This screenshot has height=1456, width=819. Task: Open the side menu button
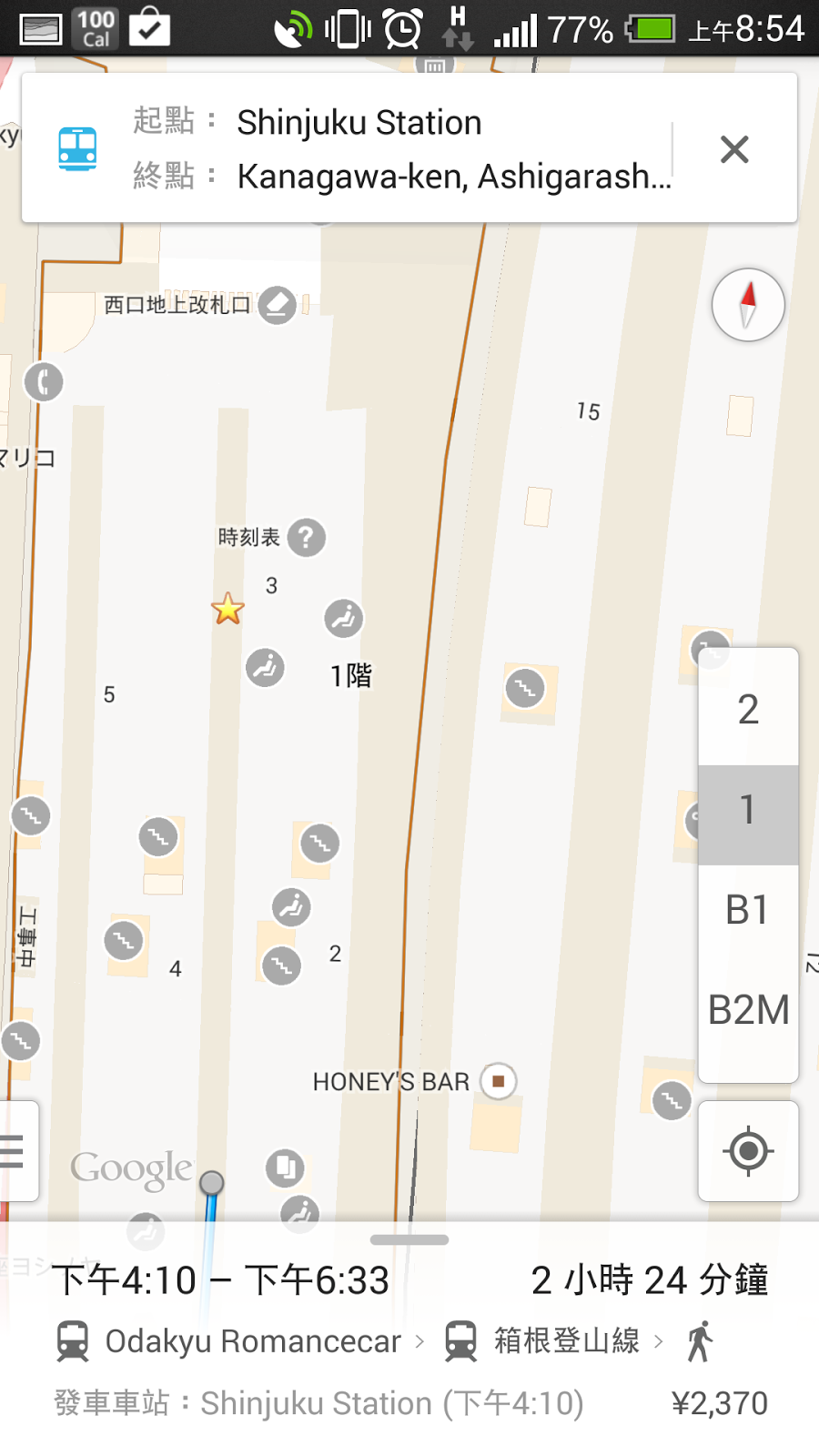coord(15,1151)
